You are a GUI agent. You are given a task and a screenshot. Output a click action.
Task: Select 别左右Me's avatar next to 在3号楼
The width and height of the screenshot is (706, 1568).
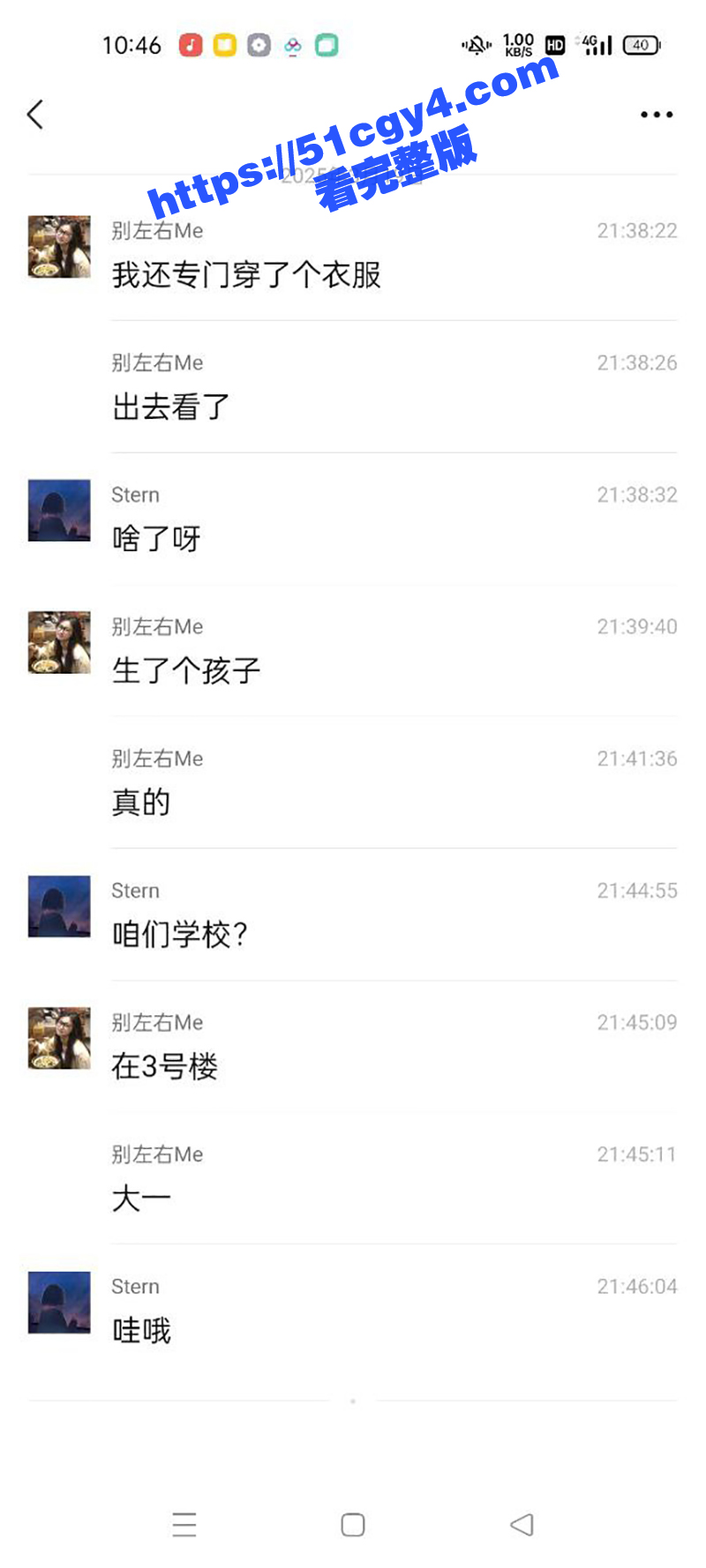coord(59,1039)
